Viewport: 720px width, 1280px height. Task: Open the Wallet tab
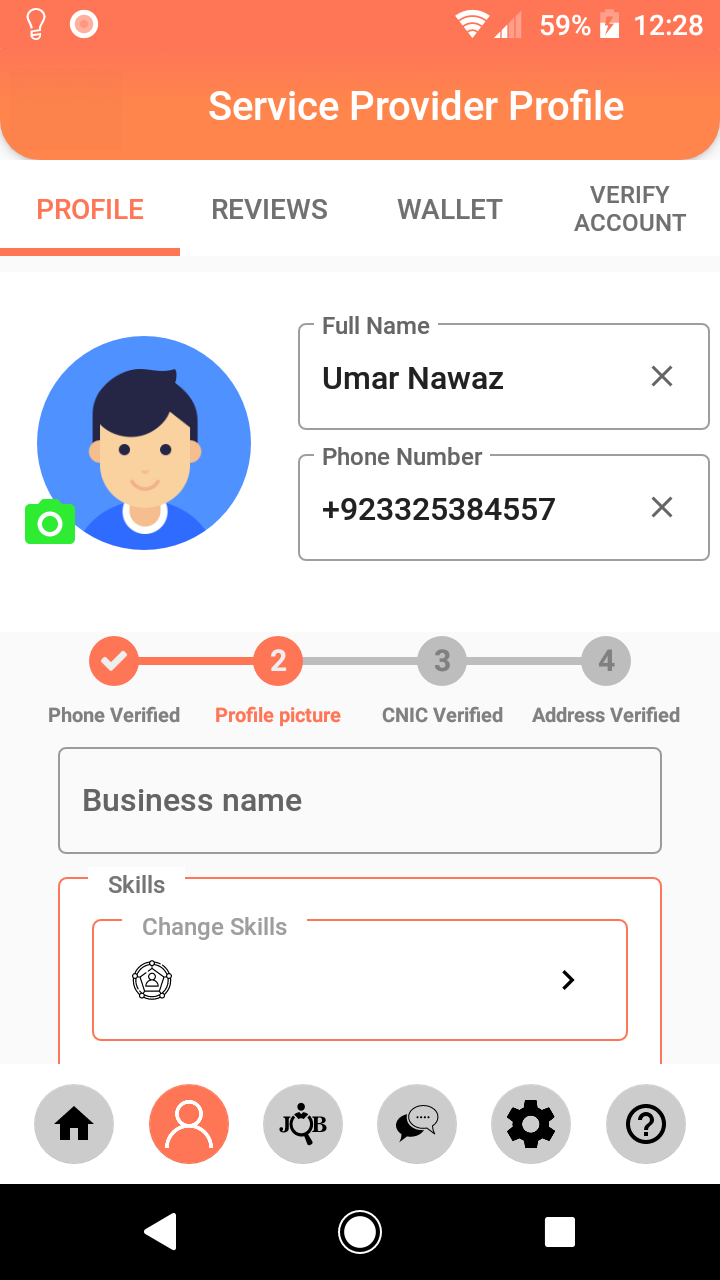(450, 210)
